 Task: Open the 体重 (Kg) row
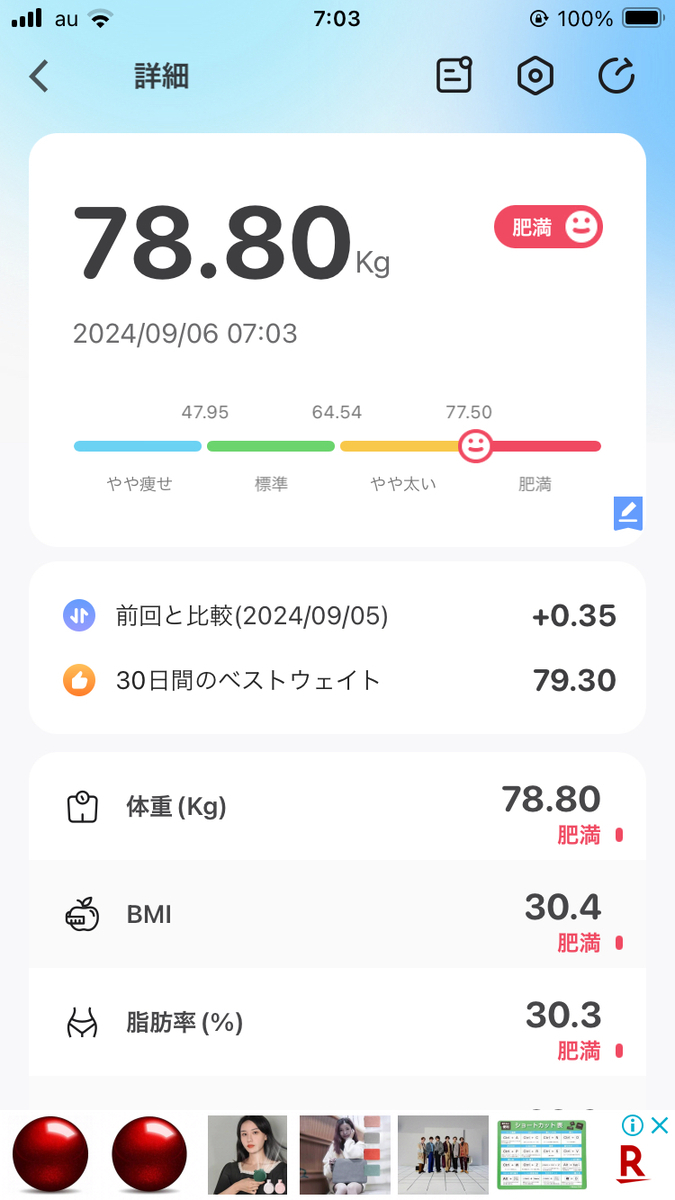pos(337,807)
